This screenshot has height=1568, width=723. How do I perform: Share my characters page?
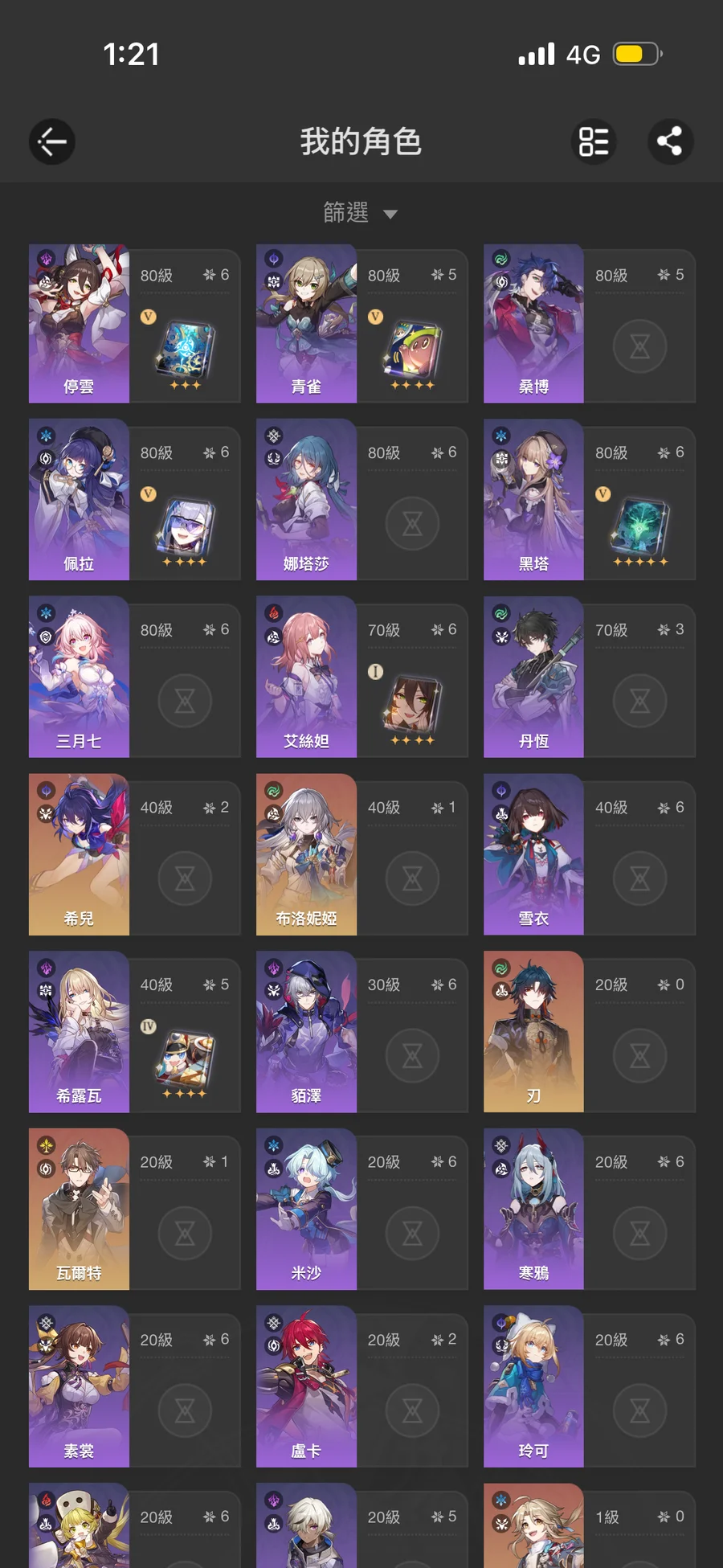point(670,142)
